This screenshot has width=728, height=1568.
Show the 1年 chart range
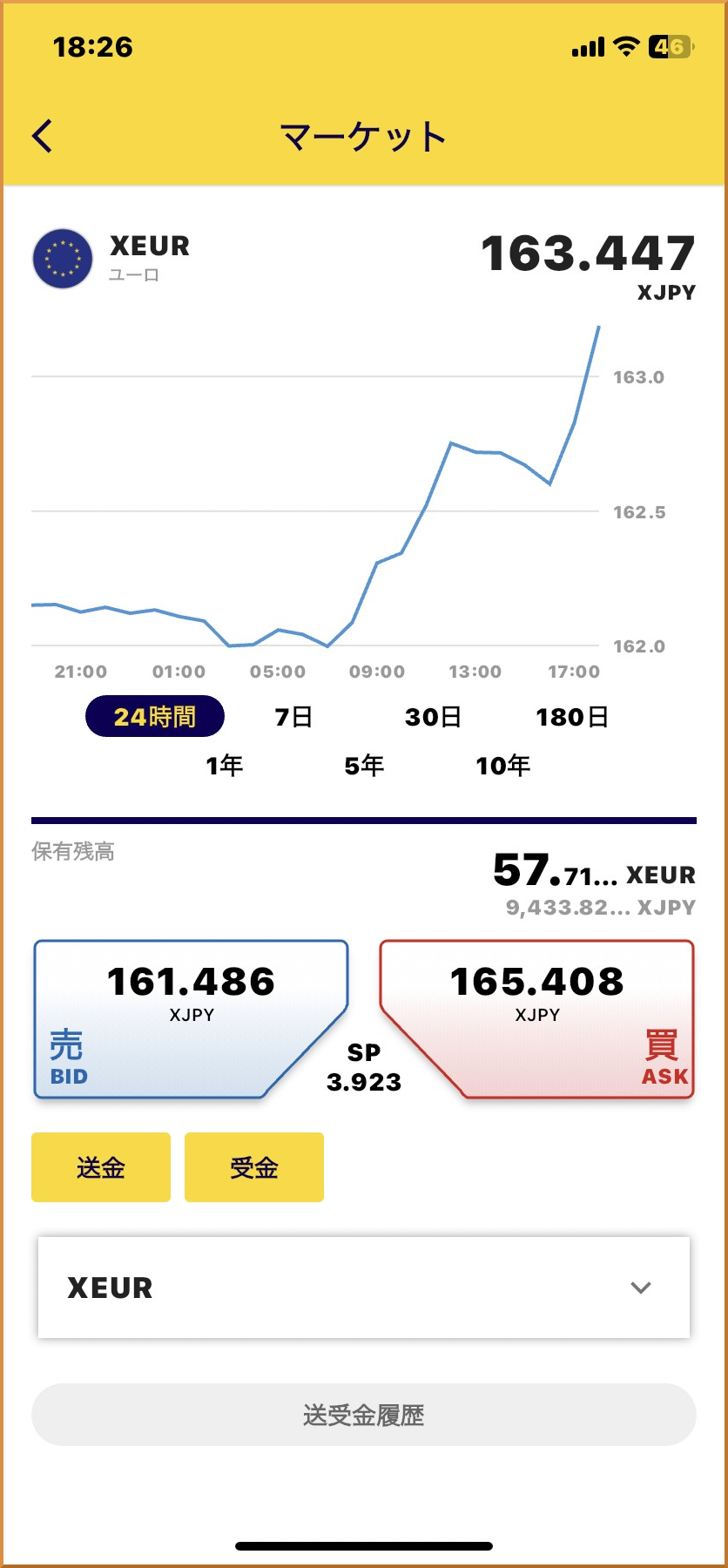pyautogui.click(x=224, y=766)
